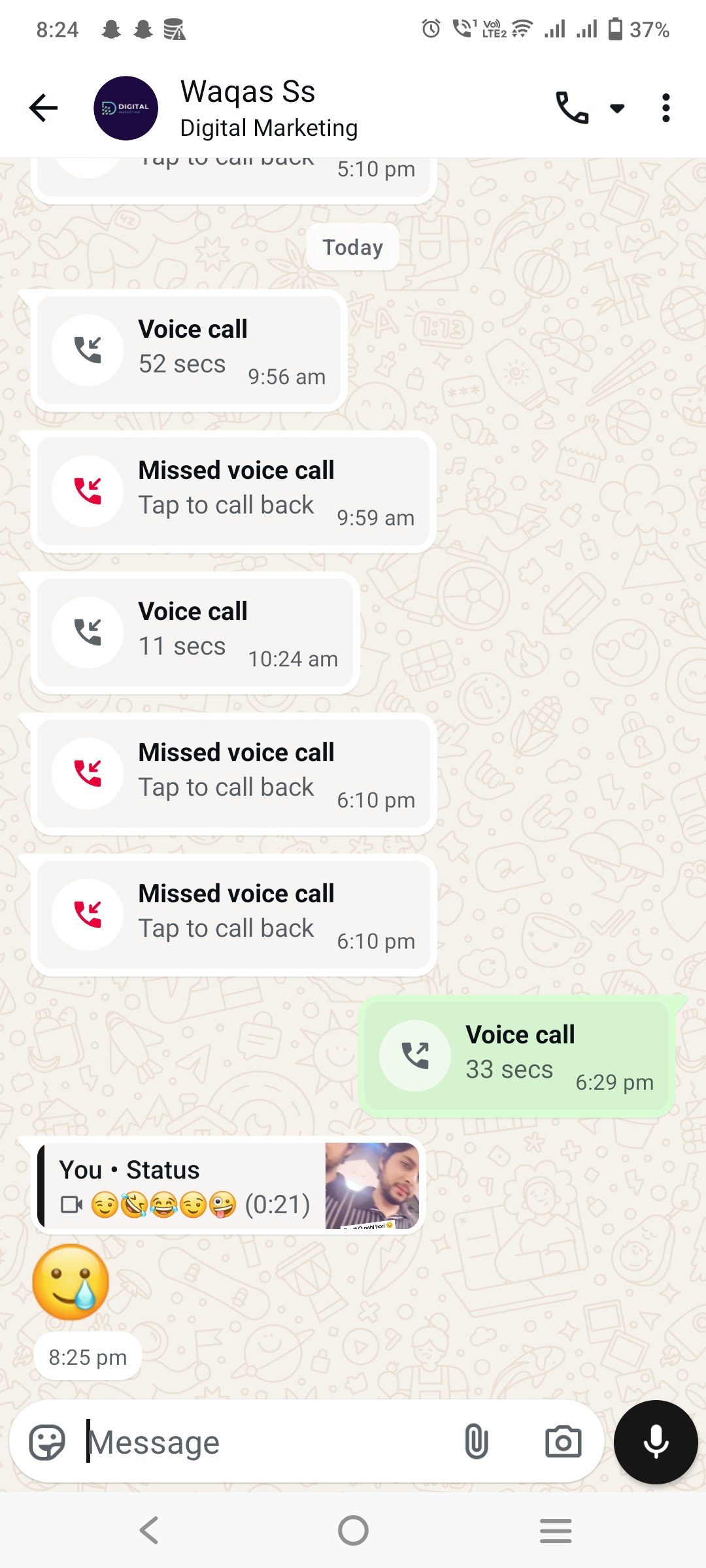Open the outgoing 33 secs voice call
The height and width of the screenshot is (1568, 706).
[x=516, y=1056]
